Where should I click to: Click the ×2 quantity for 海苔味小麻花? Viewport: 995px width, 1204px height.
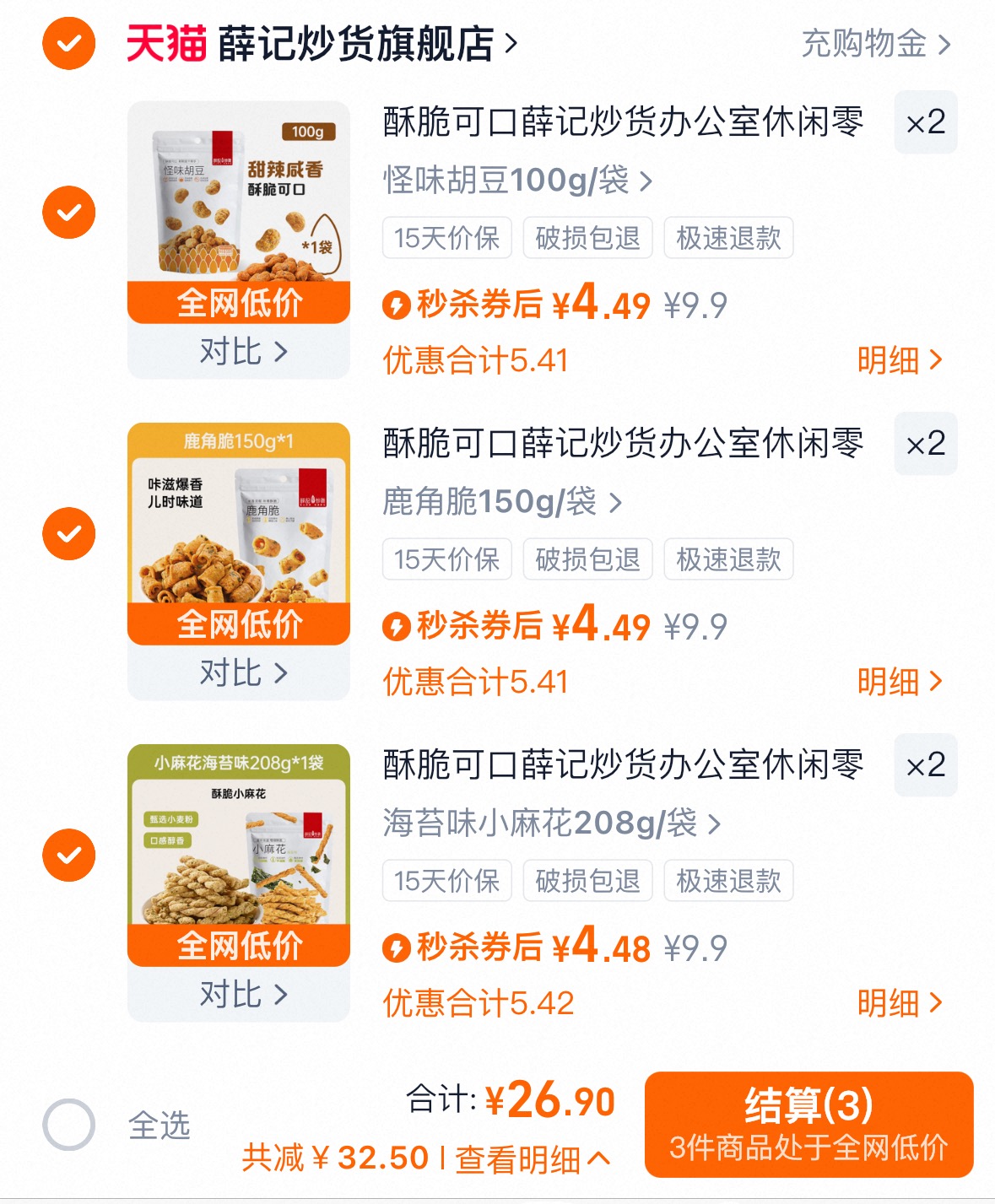(925, 766)
